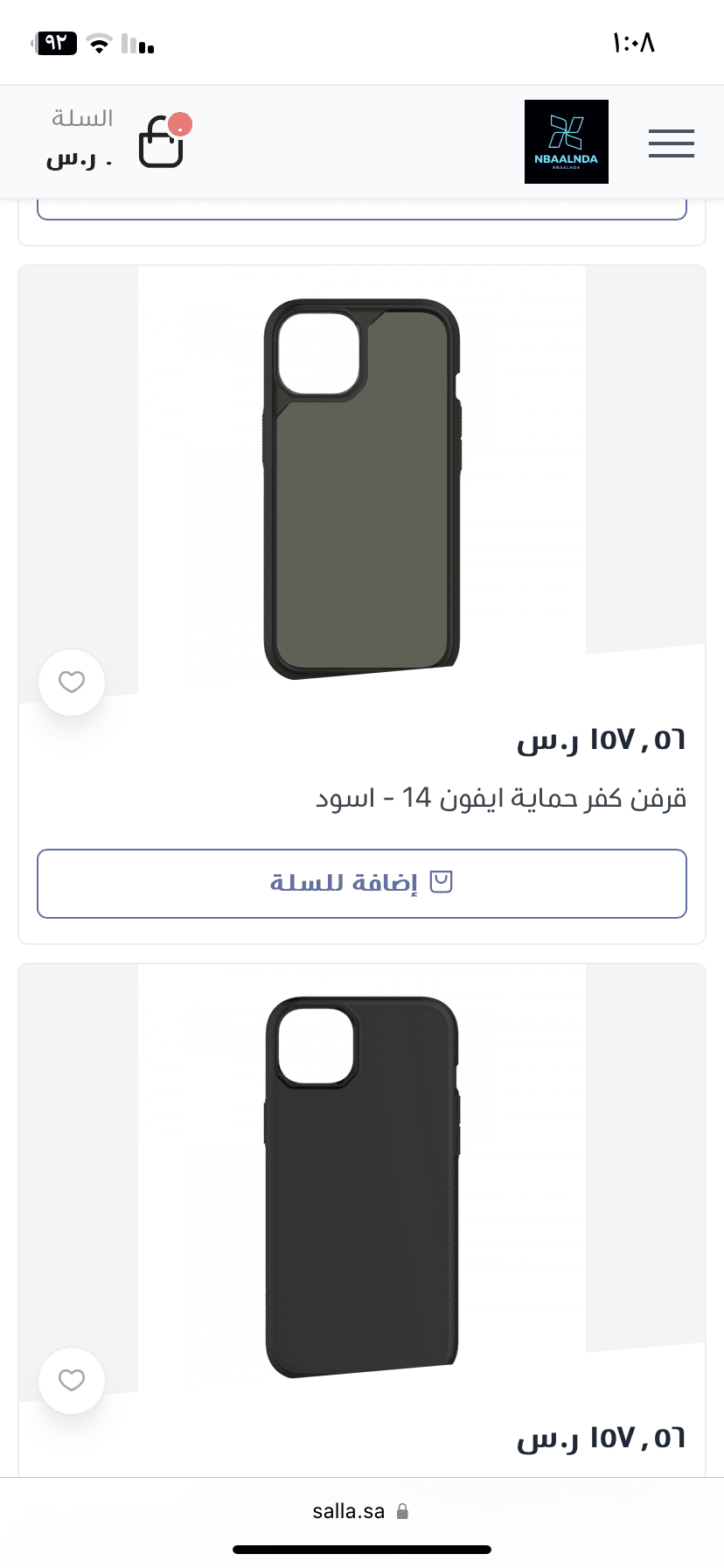Tap the salla.sa address bar
Image resolution: width=724 pixels, height=1568 pixels.
click(361, 1511)
